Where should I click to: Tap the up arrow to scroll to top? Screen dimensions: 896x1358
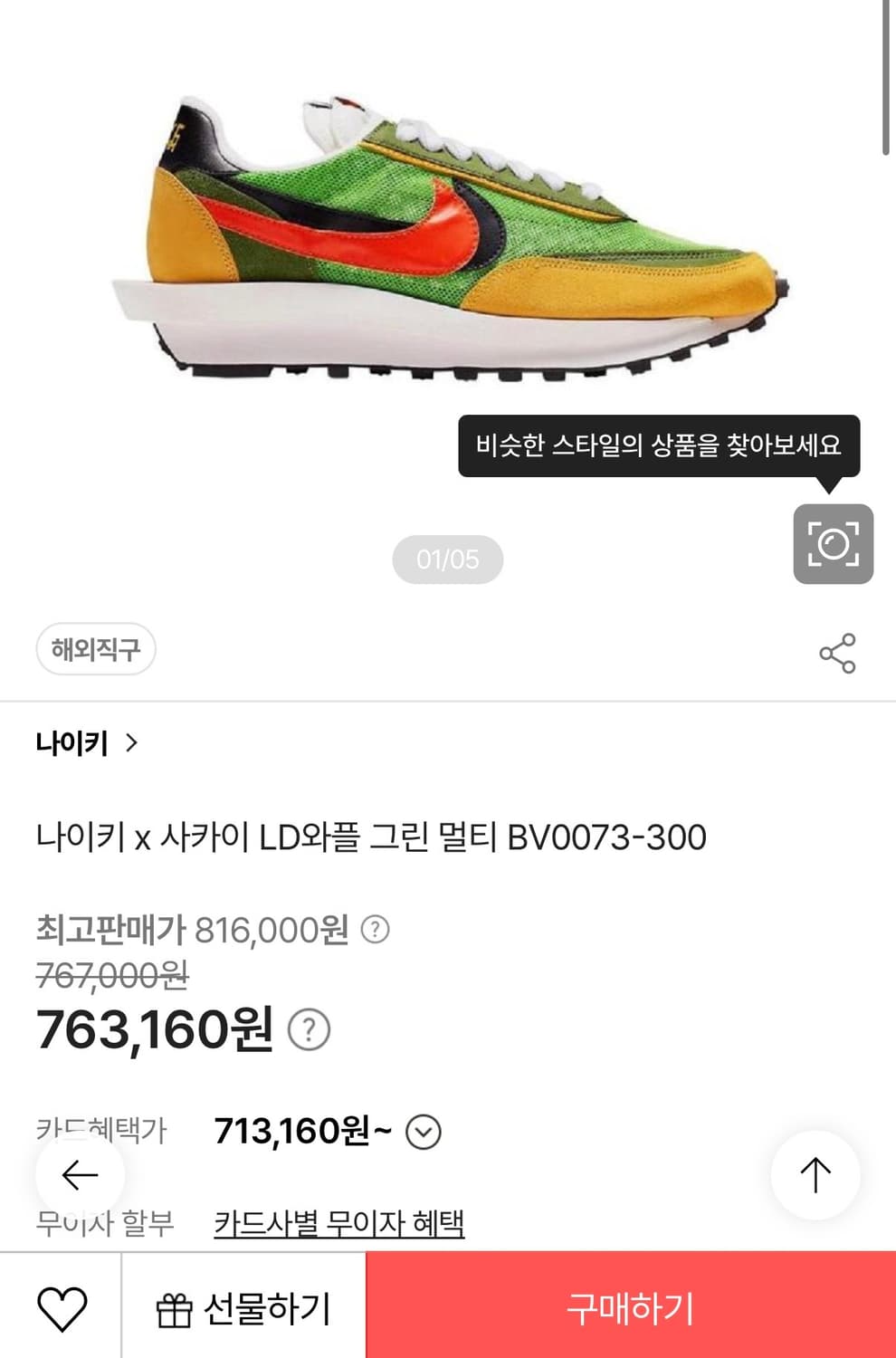click(x=815, y=1174)
